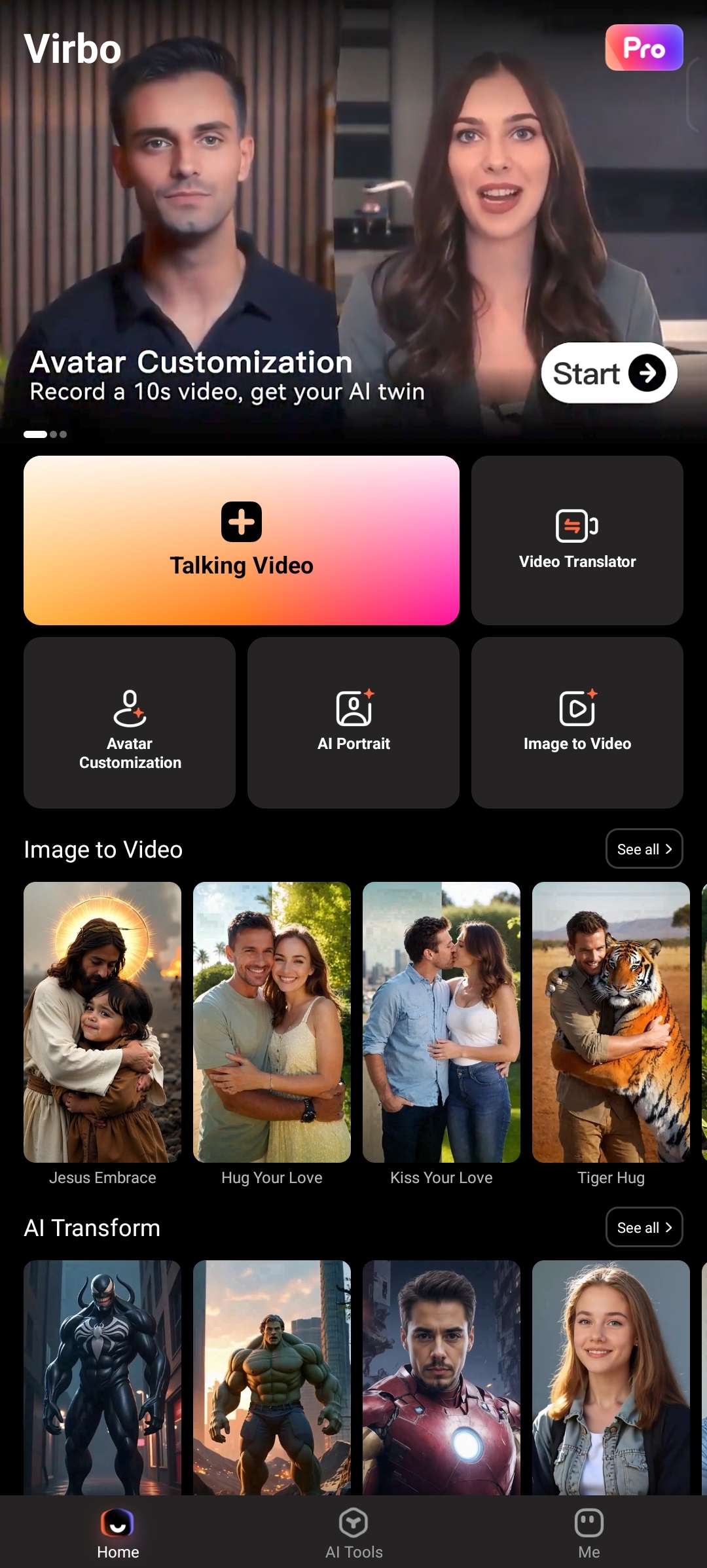
Task: Choose the Hug Your Love template
Action: (x=272, y=1022)
